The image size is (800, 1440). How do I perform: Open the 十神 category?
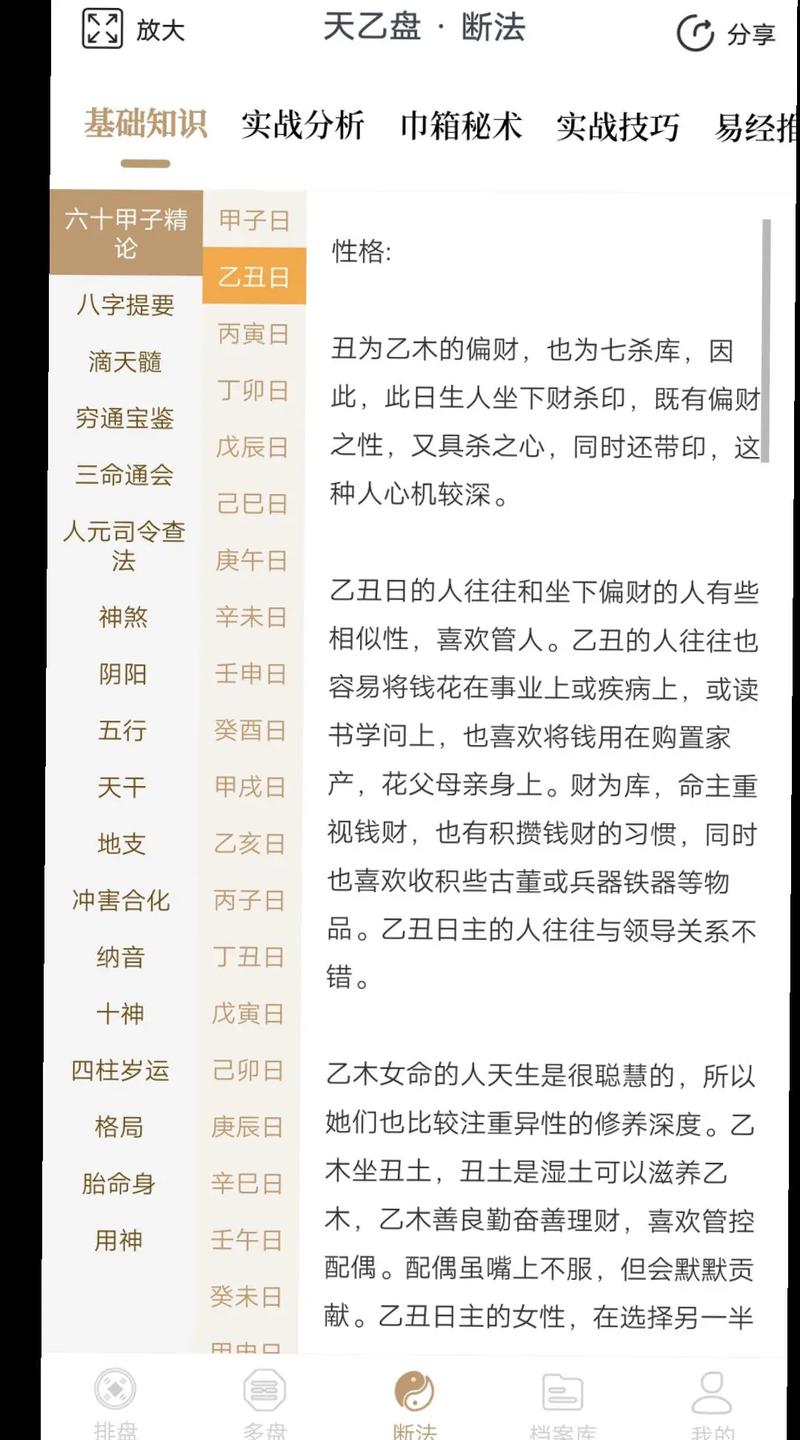[x=120, y=1014]
